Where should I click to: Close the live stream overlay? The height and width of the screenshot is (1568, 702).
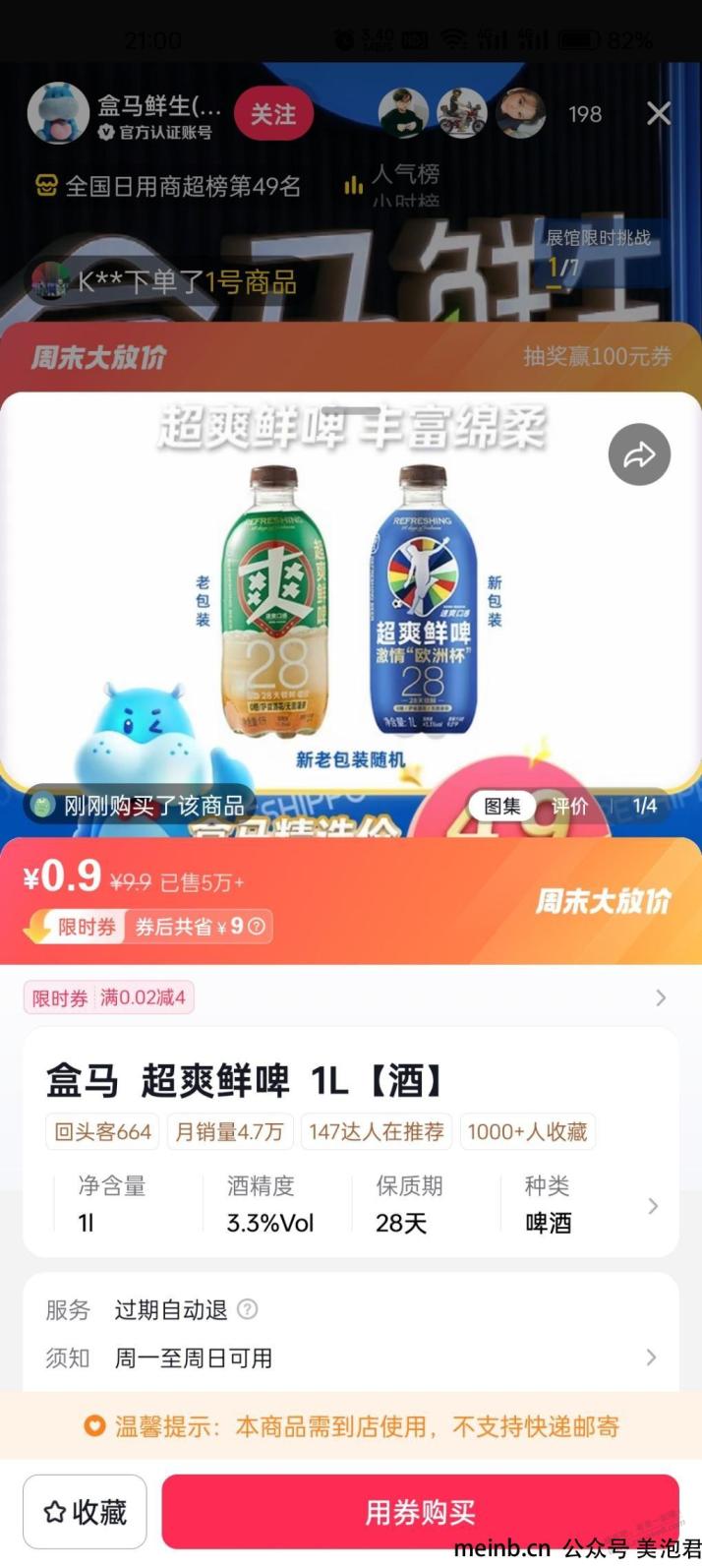tap(659, 114)
